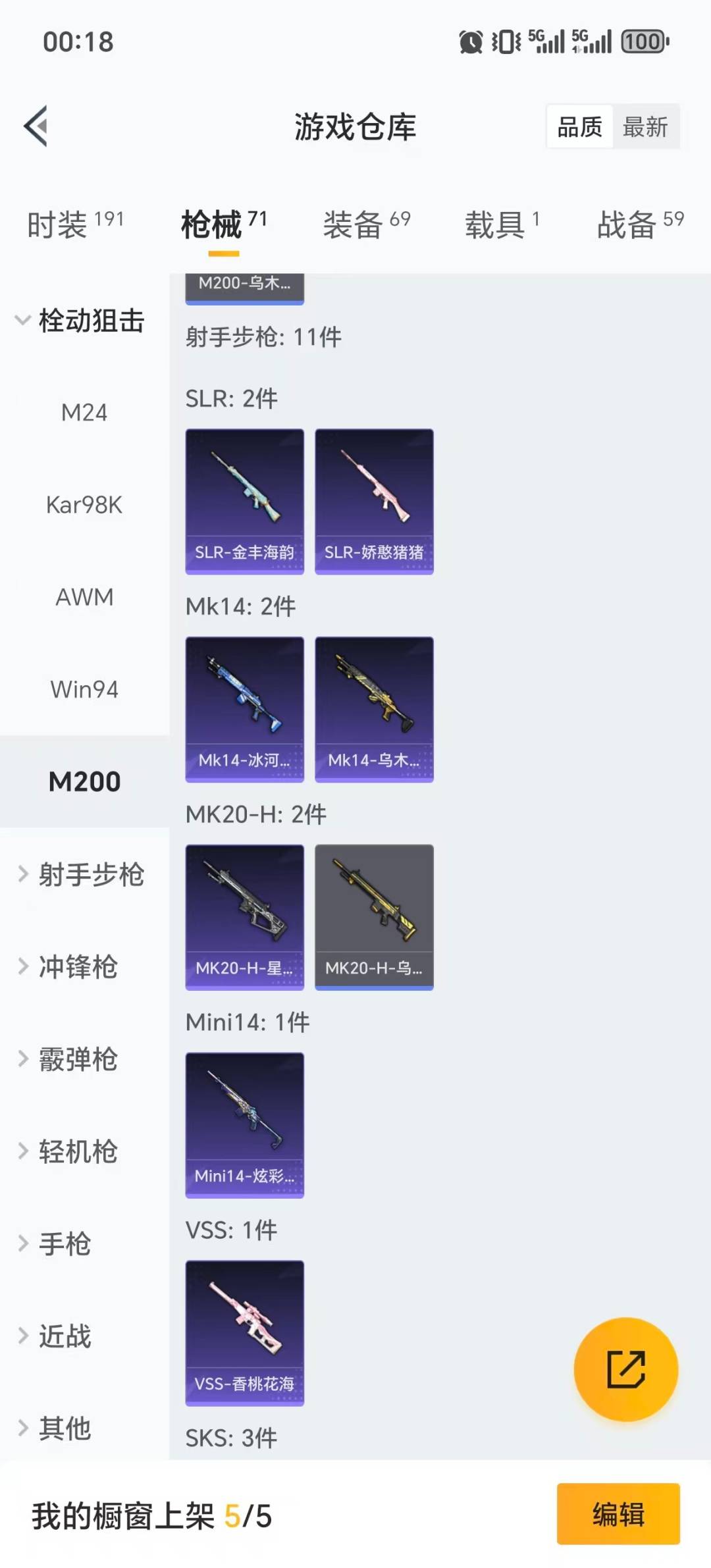Viewport: 711px width, 1568px height.
Task: Sort by 最新
Action: 645,126
